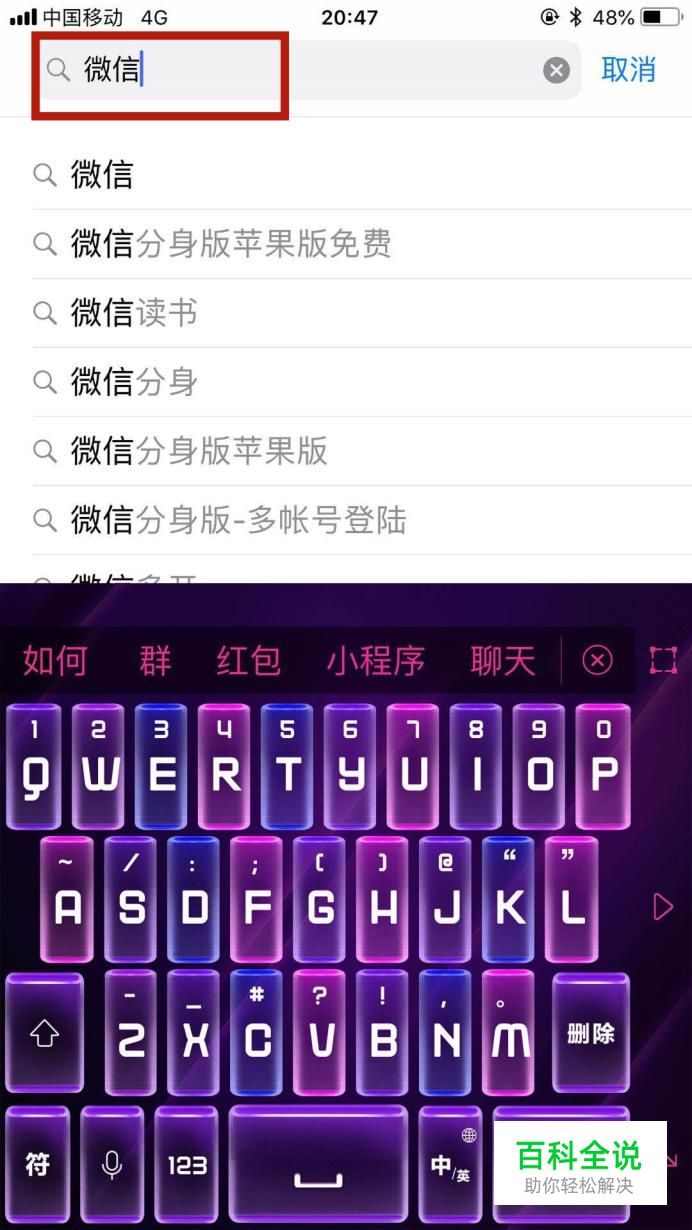This screenshot has height=1230, width=692.
Task: Pick keyboard candidate 聊天
Action: [x=503, y=661]
